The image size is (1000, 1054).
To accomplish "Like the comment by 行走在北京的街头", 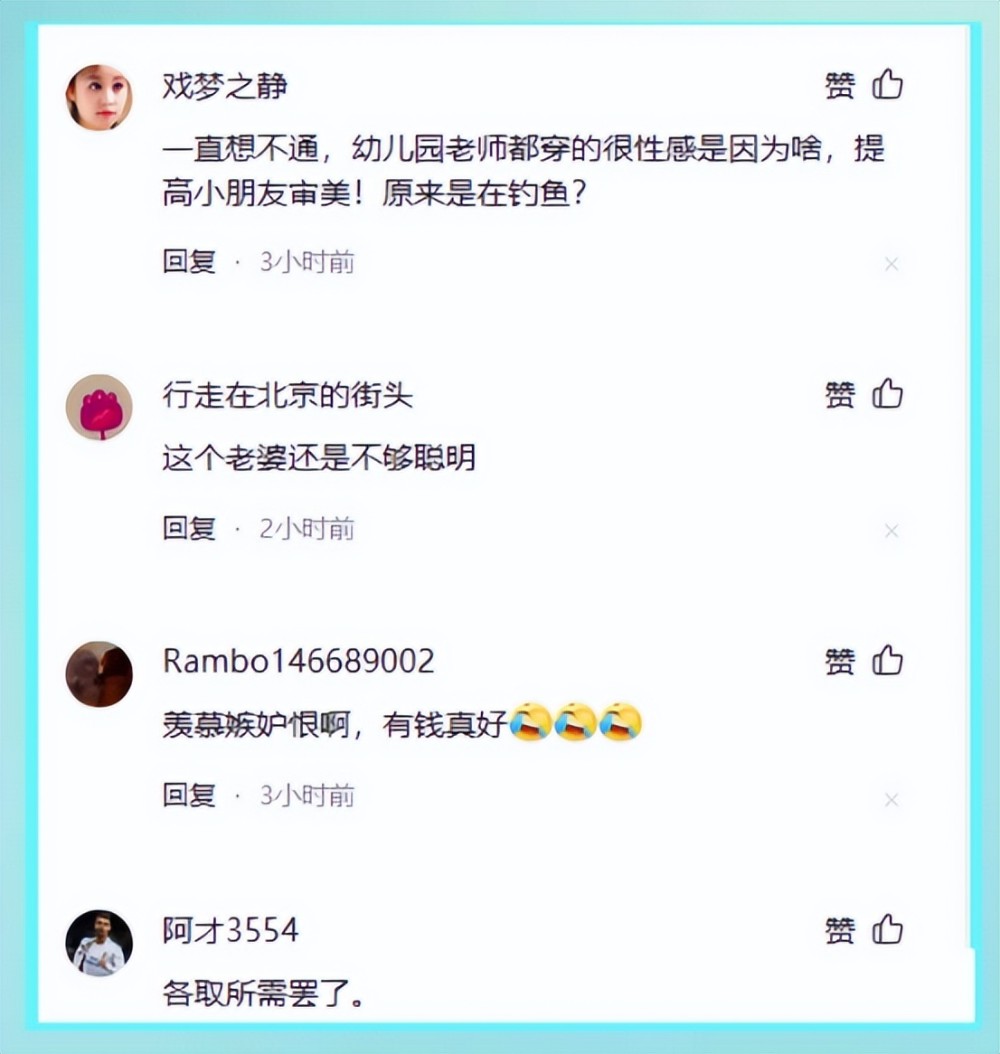I will 864,394.
